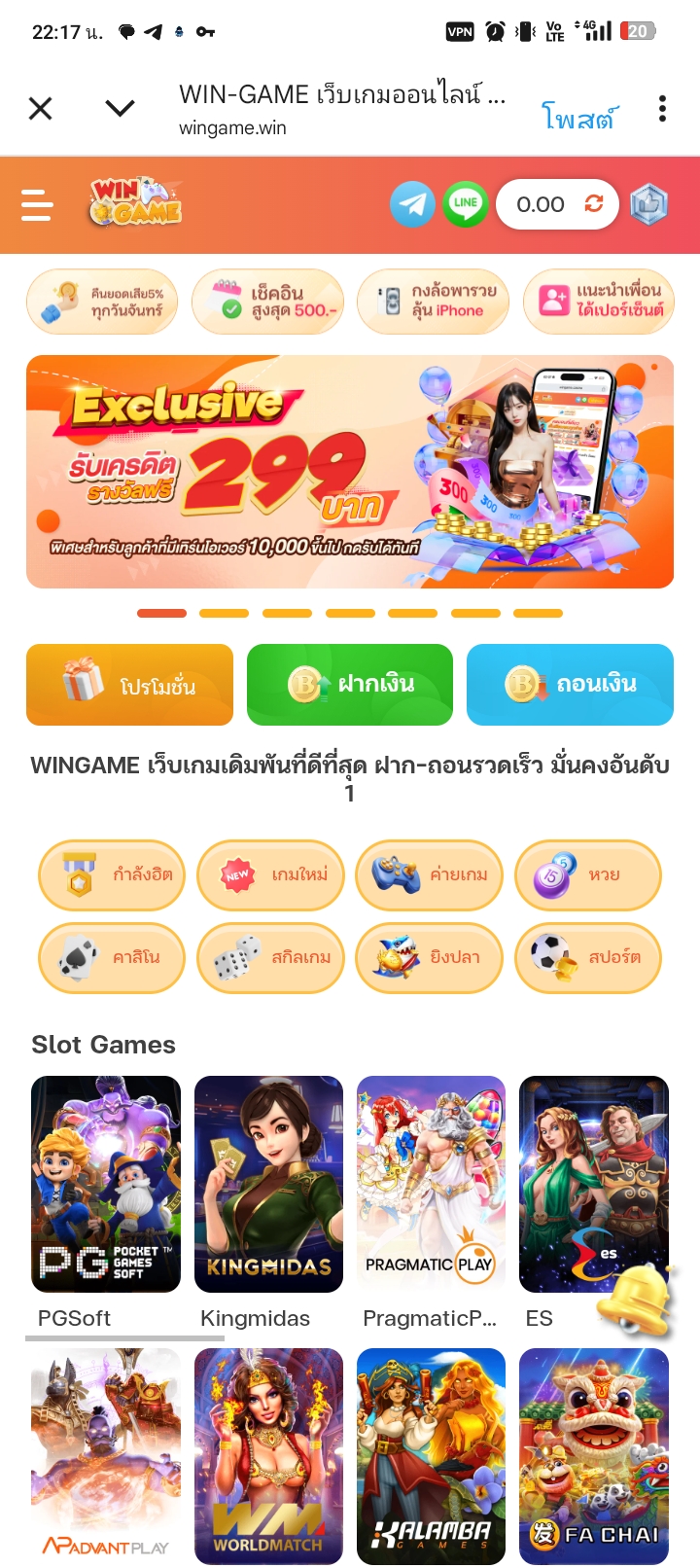The width and height of the screenshot is (700, 1568).
Task: Open the เช็คอิน daily check-in chip
Action: 268,302
